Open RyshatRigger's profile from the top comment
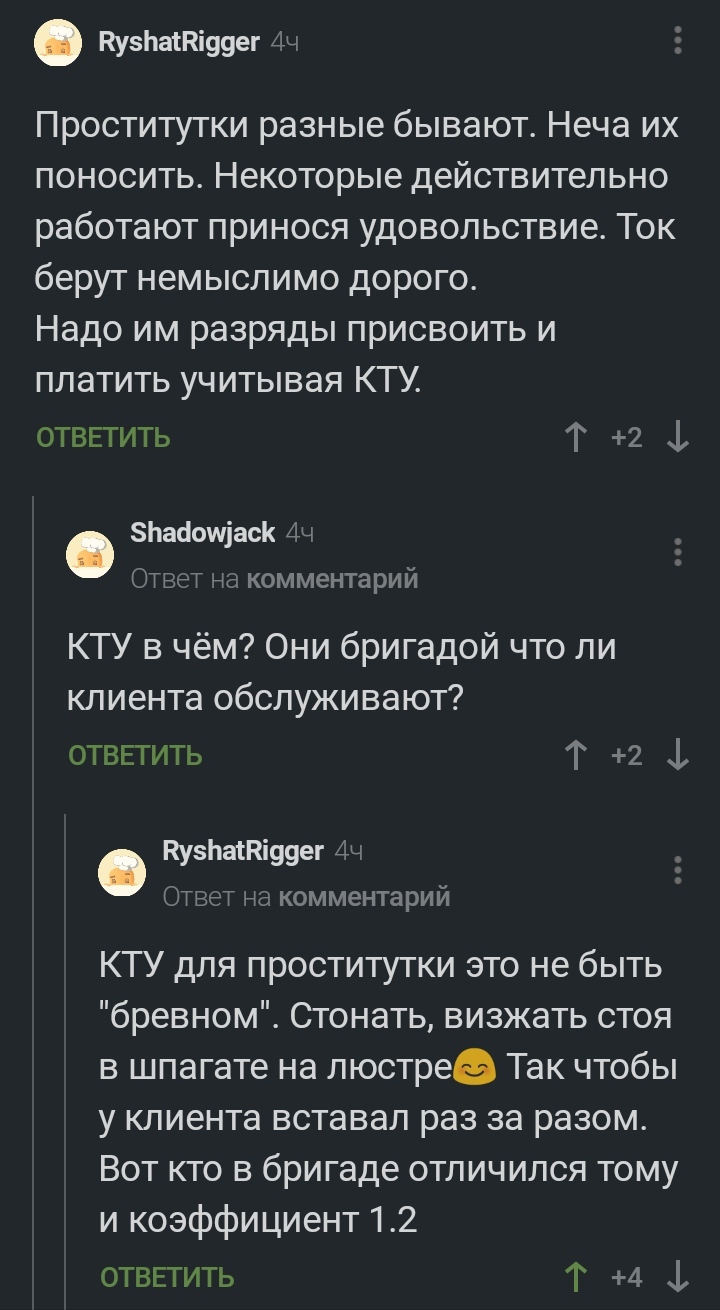The height and width of the screenshot is (1310, 720). pos(179,41)
